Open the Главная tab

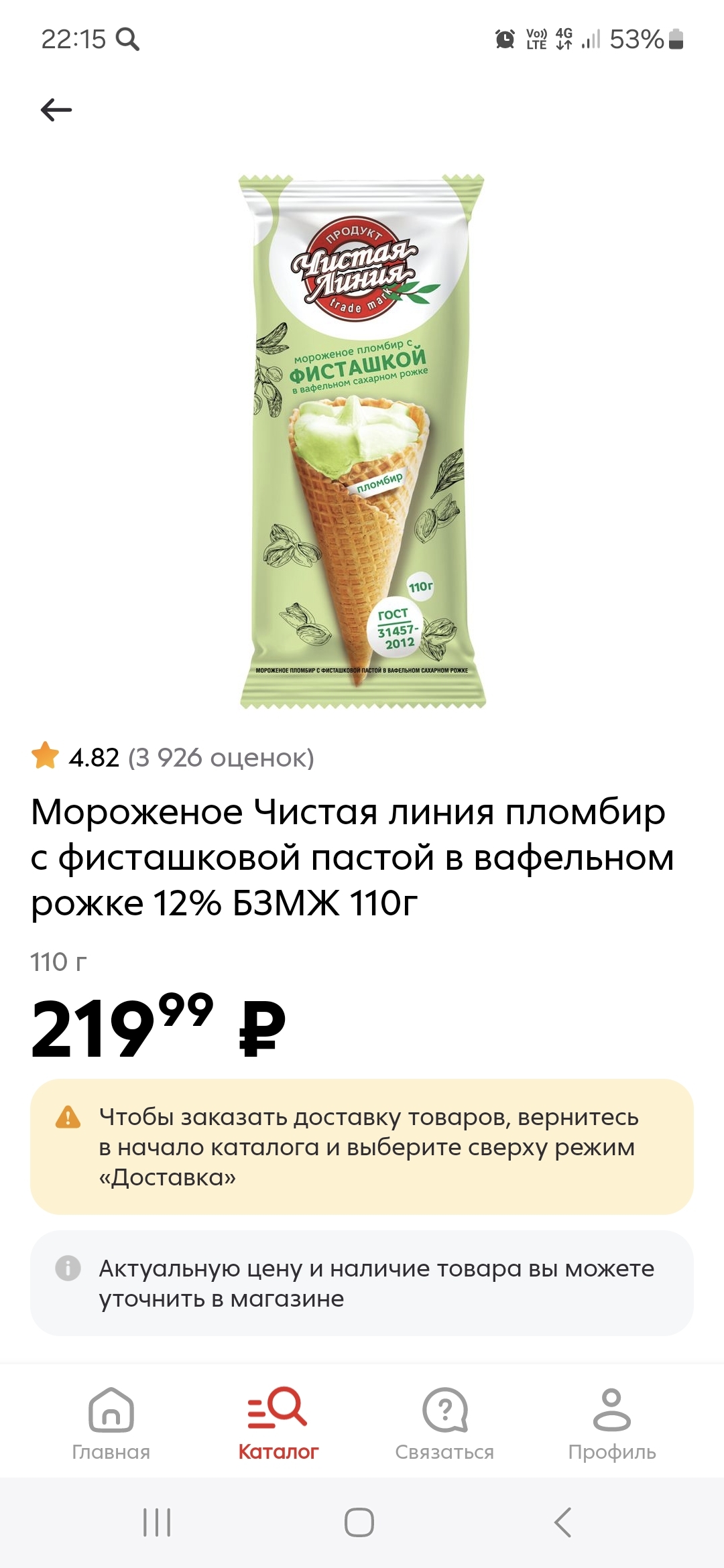coord(111,1423)
